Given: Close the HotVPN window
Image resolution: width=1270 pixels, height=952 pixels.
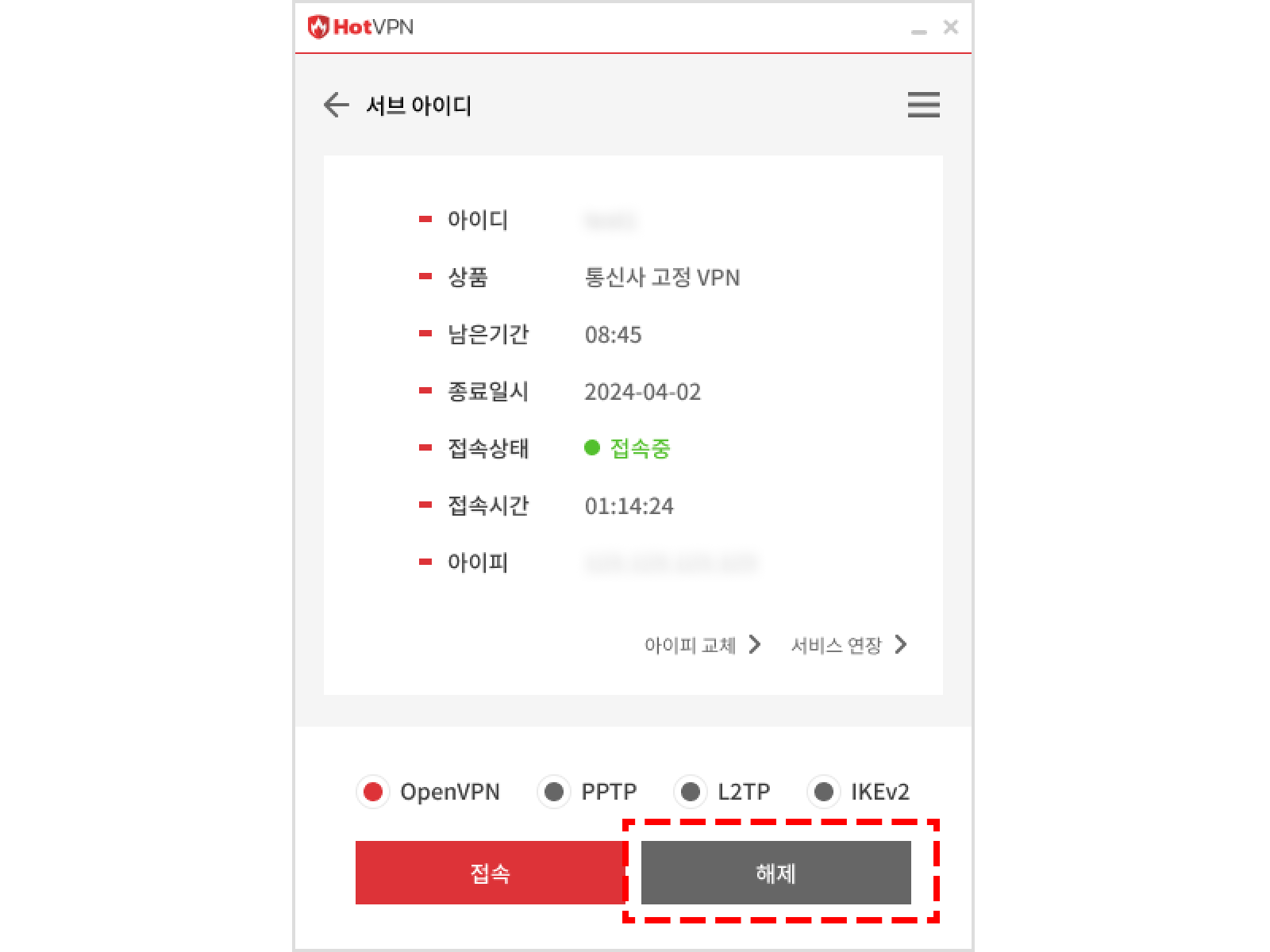Looking at the screenshot, I should 950,27.
